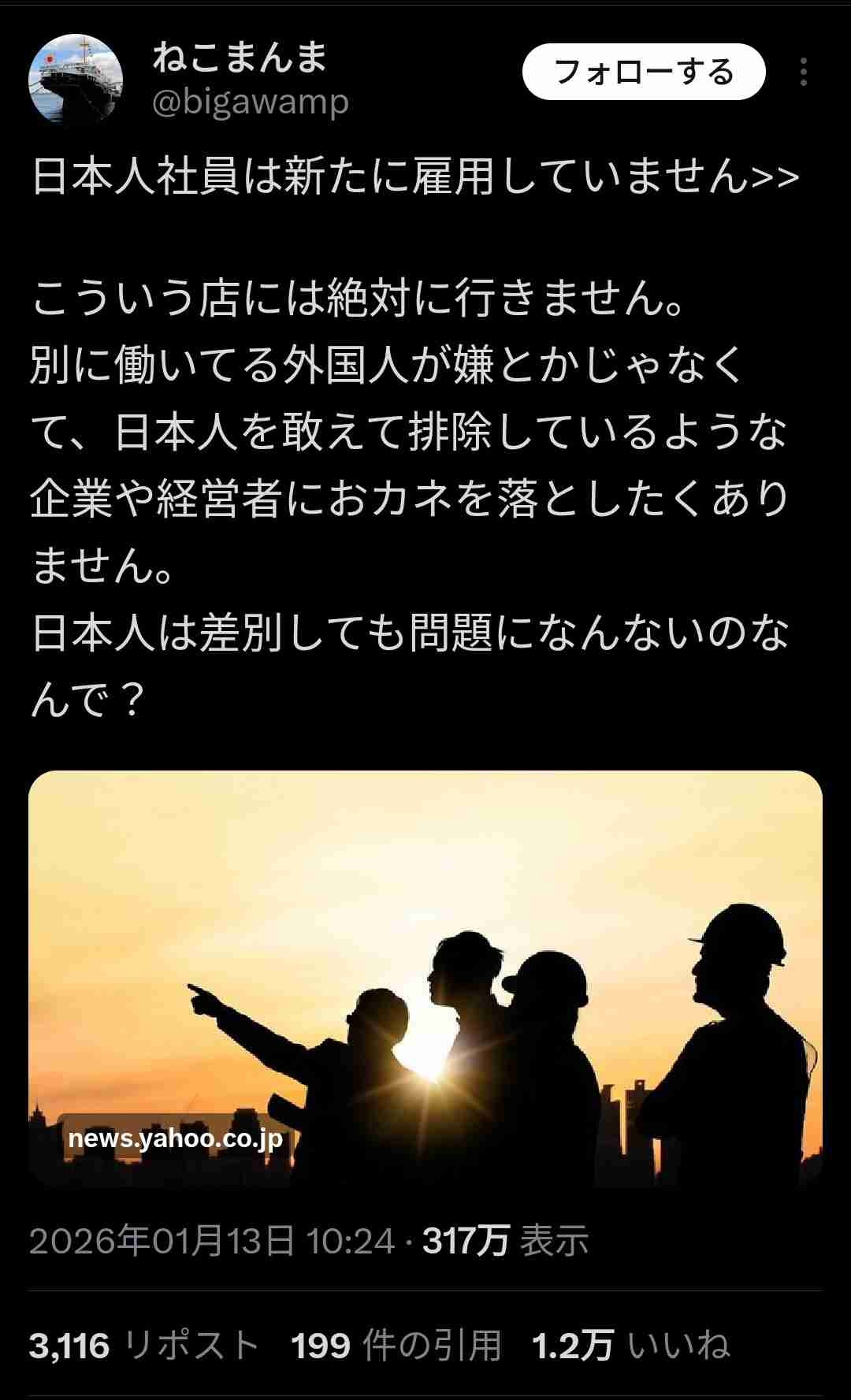
Task: Open the @bigawamp profile name
Action: coord(250,102)
